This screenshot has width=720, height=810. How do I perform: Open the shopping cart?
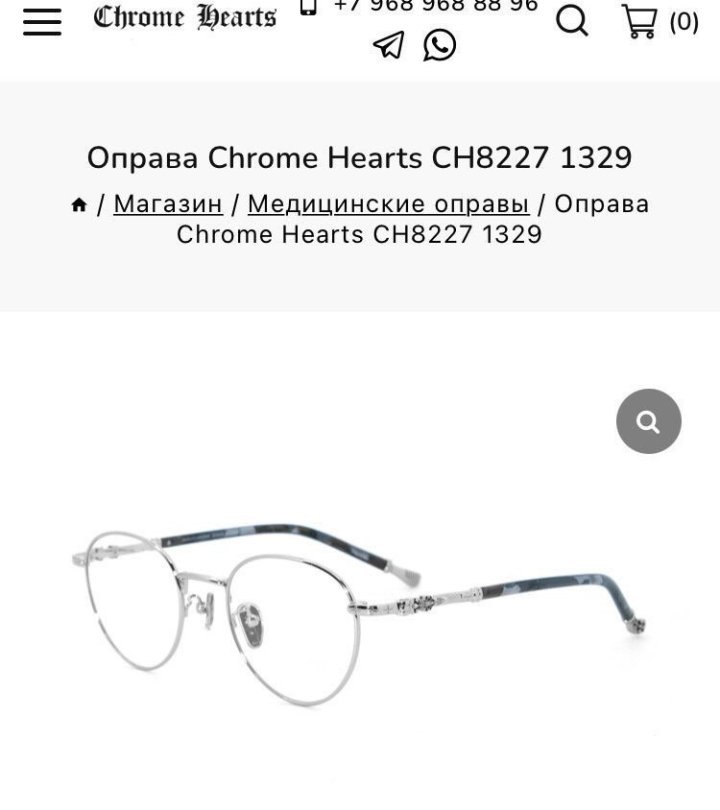[x=659, y=21]
